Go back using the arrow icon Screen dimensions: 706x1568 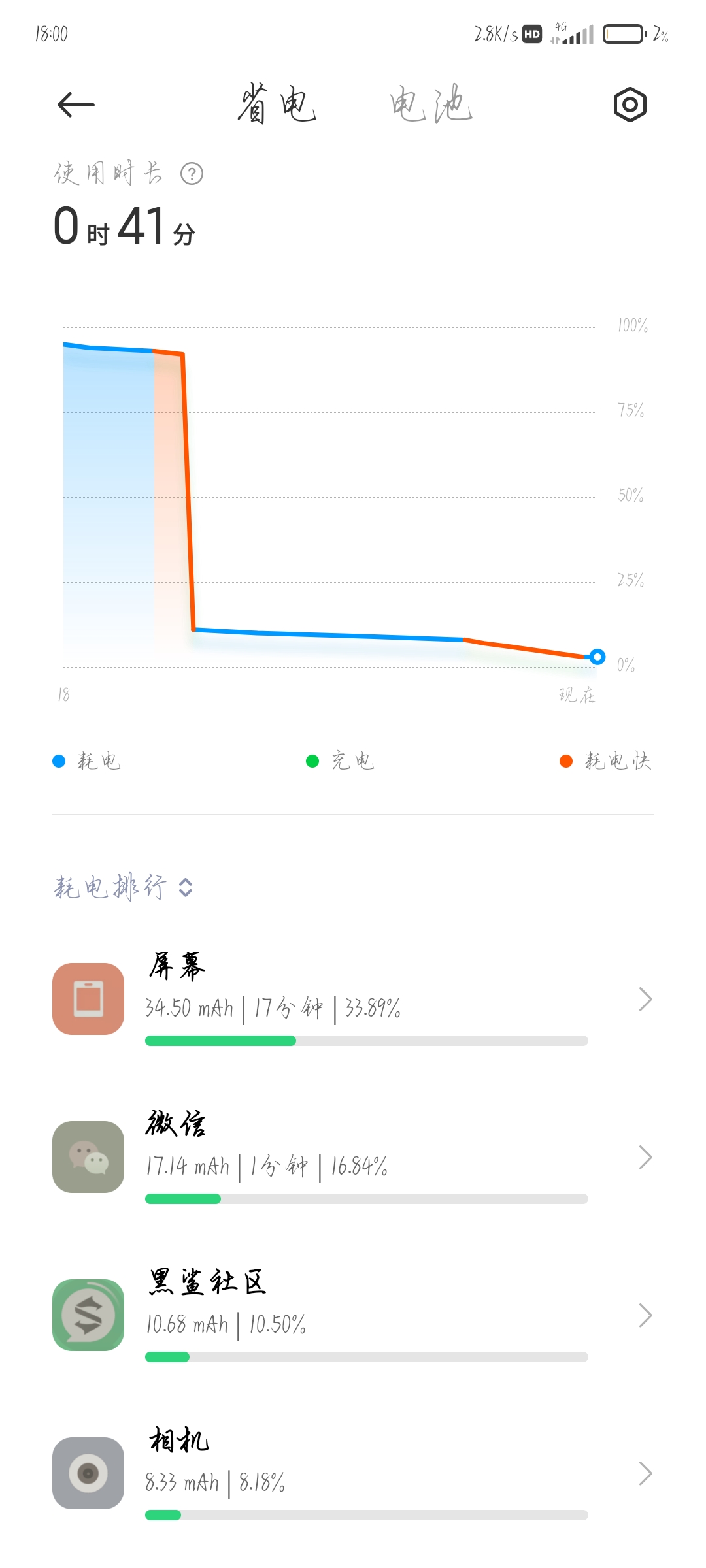coord(76,105)
